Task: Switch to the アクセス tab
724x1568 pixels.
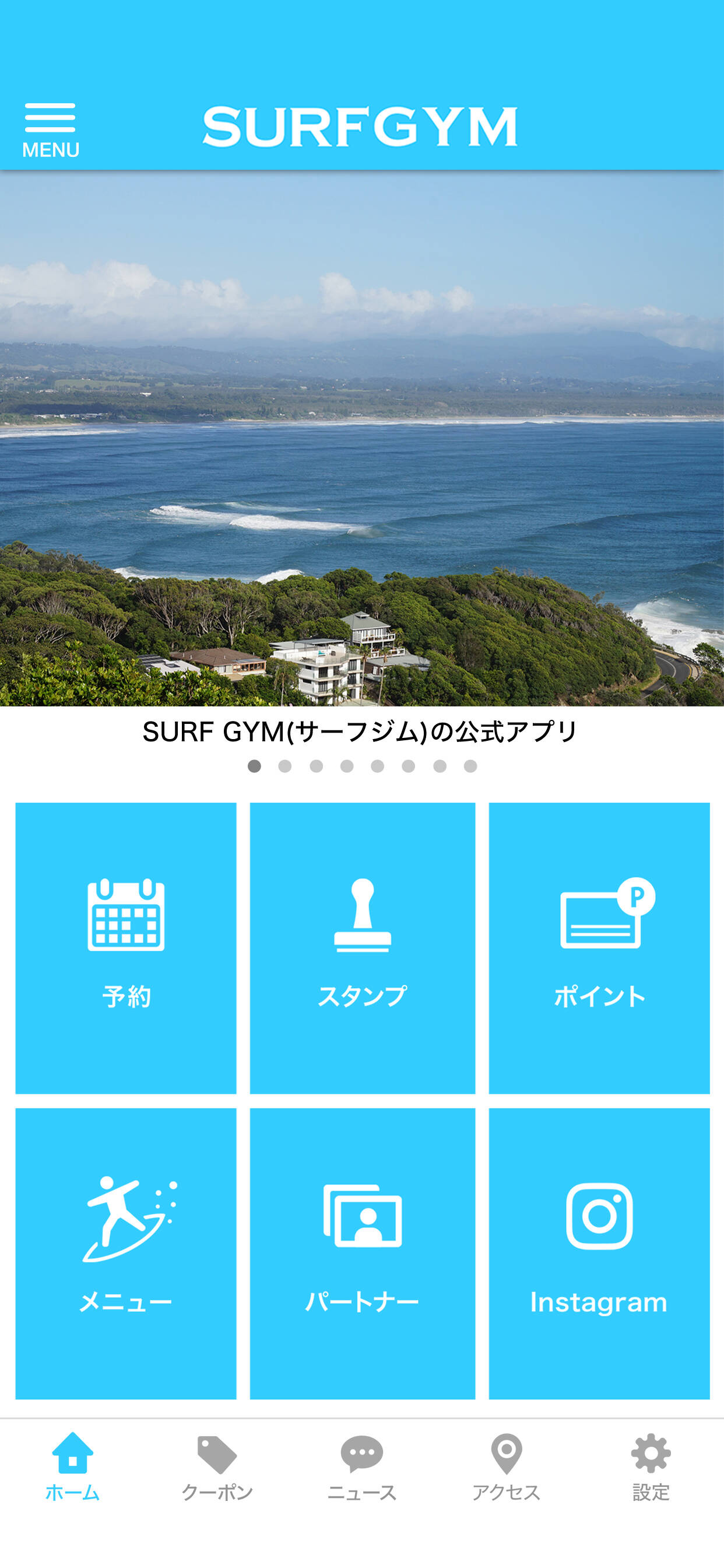Action: coord(506,1467)
